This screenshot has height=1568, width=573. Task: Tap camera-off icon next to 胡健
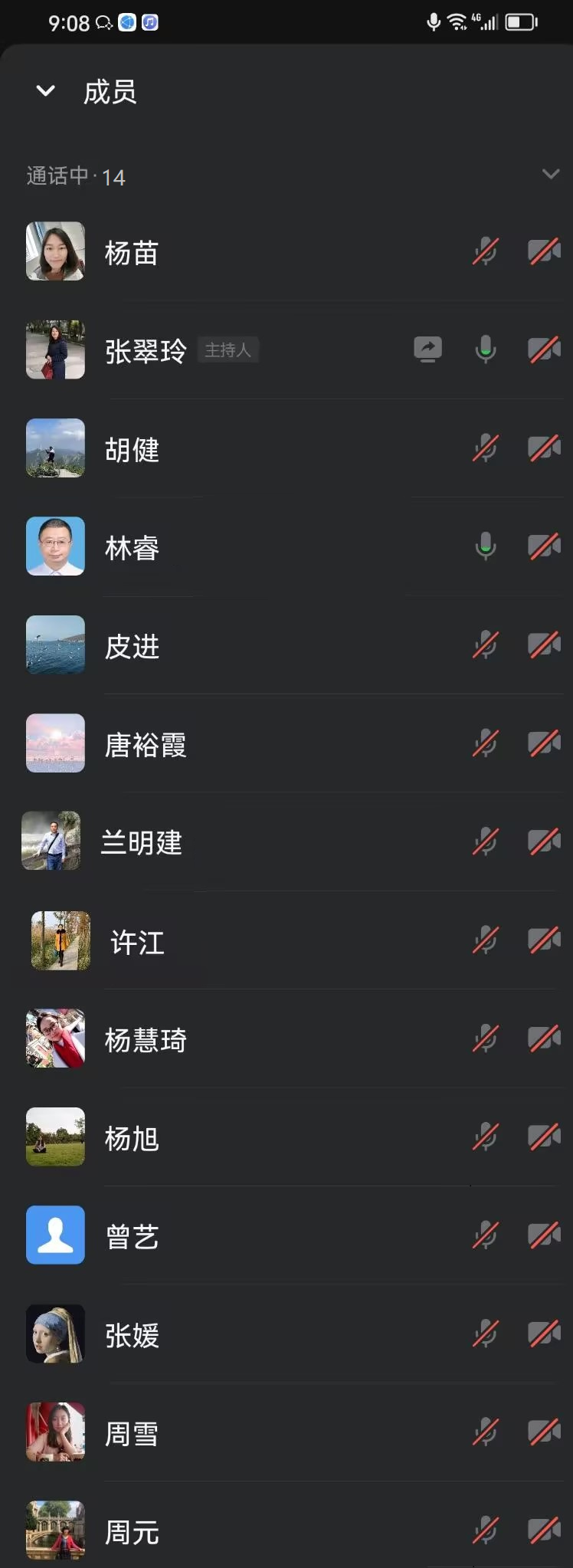click(x=544, y=448)
